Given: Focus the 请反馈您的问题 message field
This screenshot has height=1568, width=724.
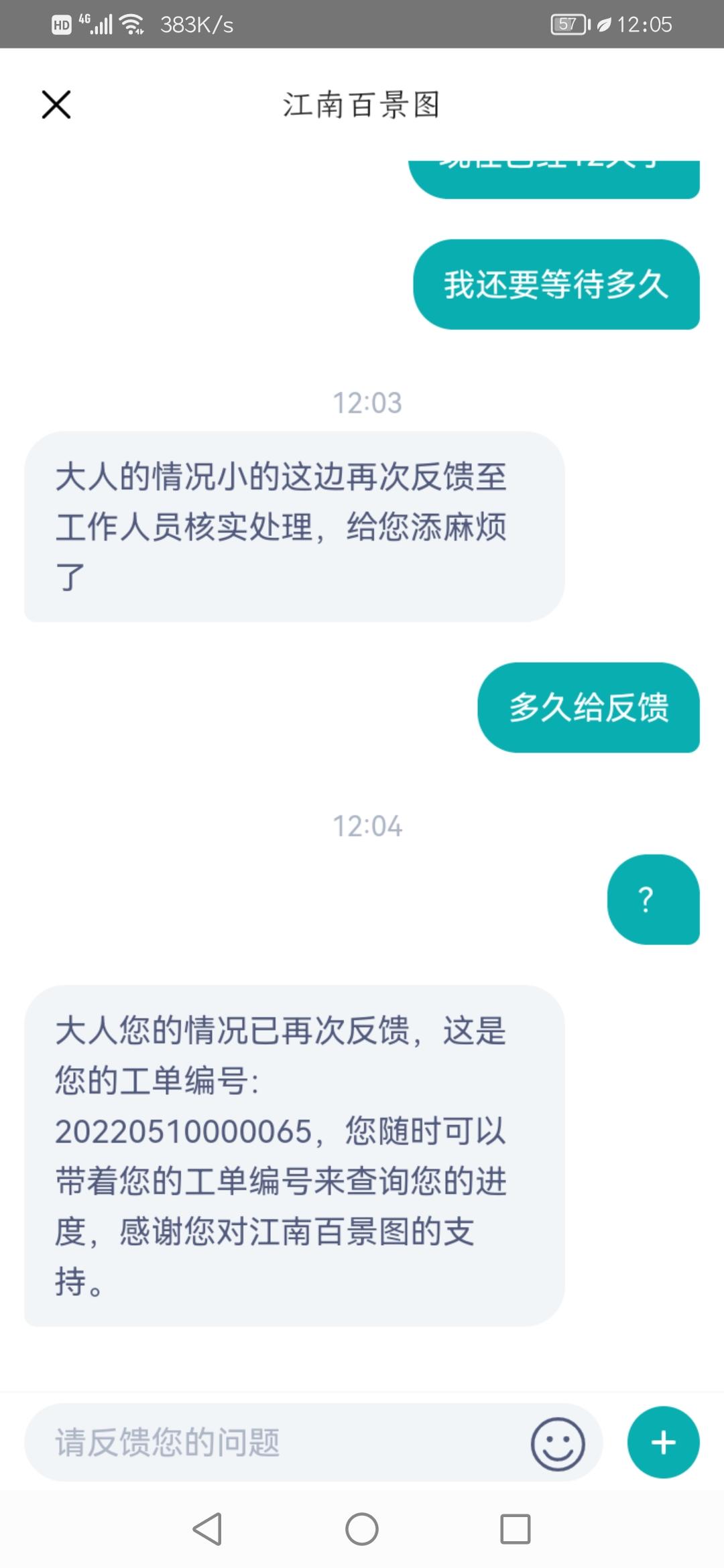Looking at the screenshot, I should tap(275, 1442).
